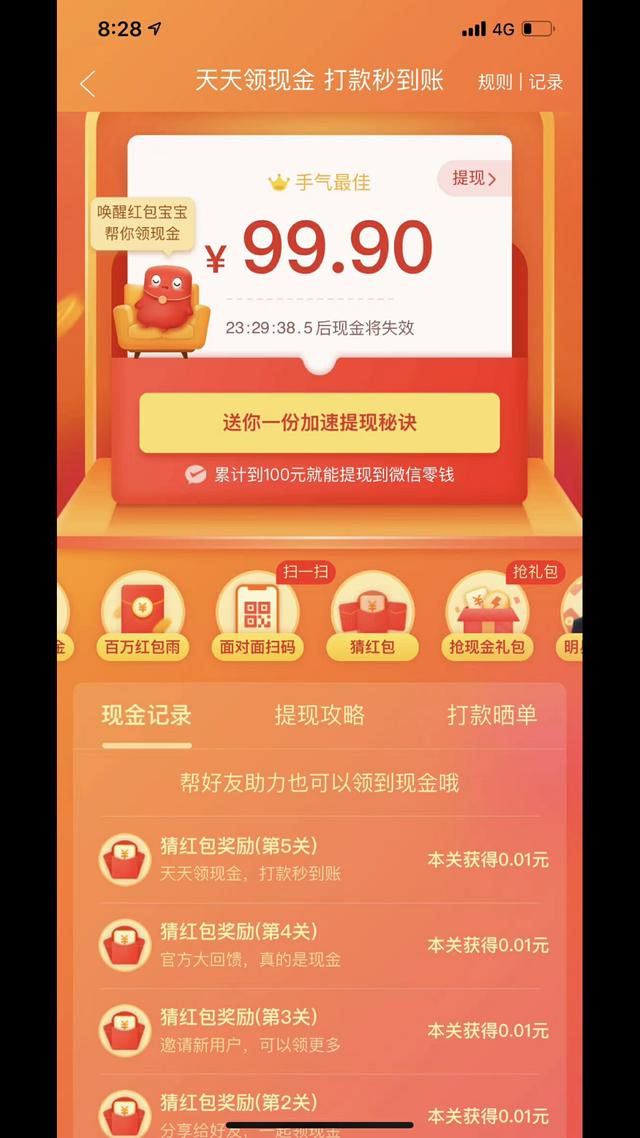Go back using the top-left arrow

(x=88, y=83)
